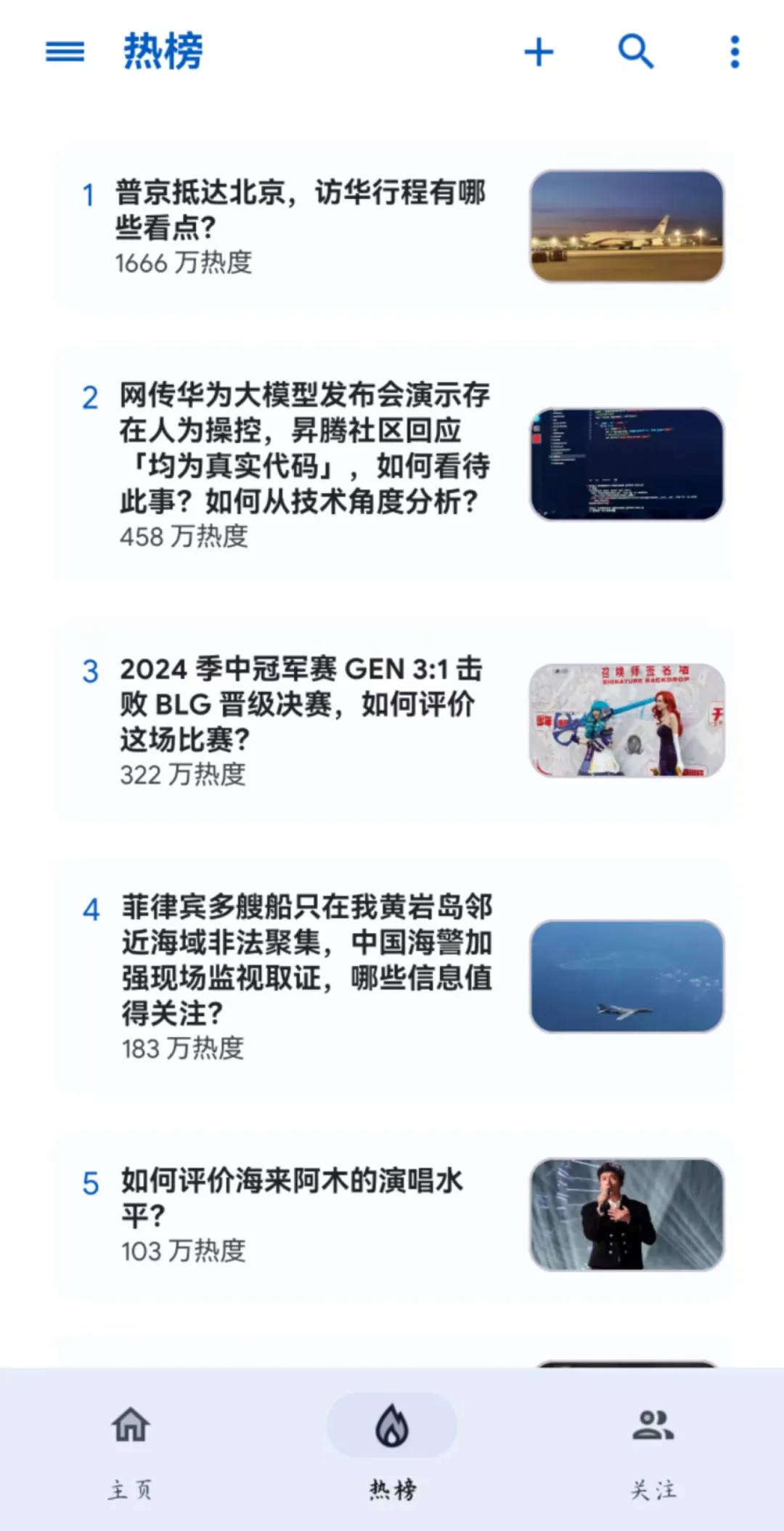
Task: Open the three-dot overflow menu
Action: click(735, 52)
